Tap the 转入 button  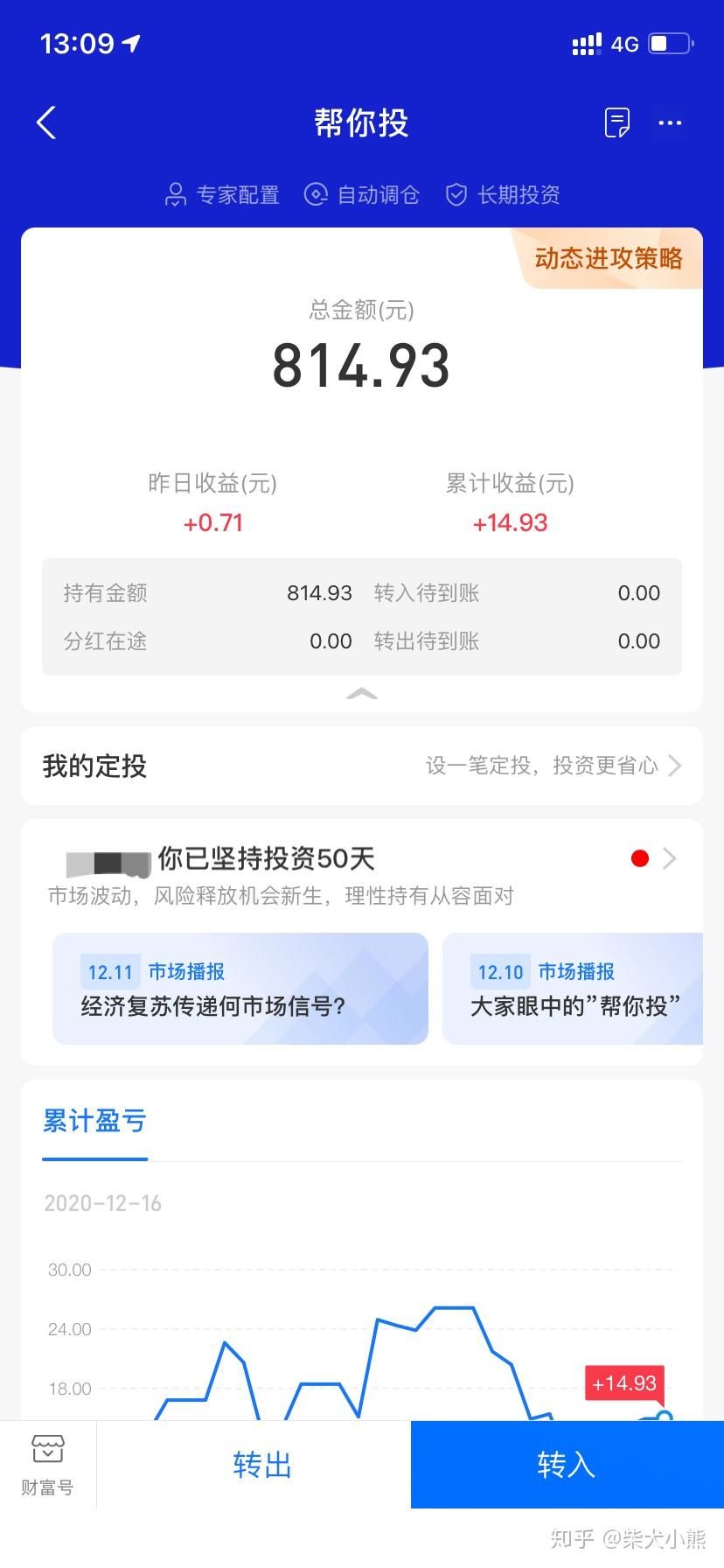coord(567,1465)
